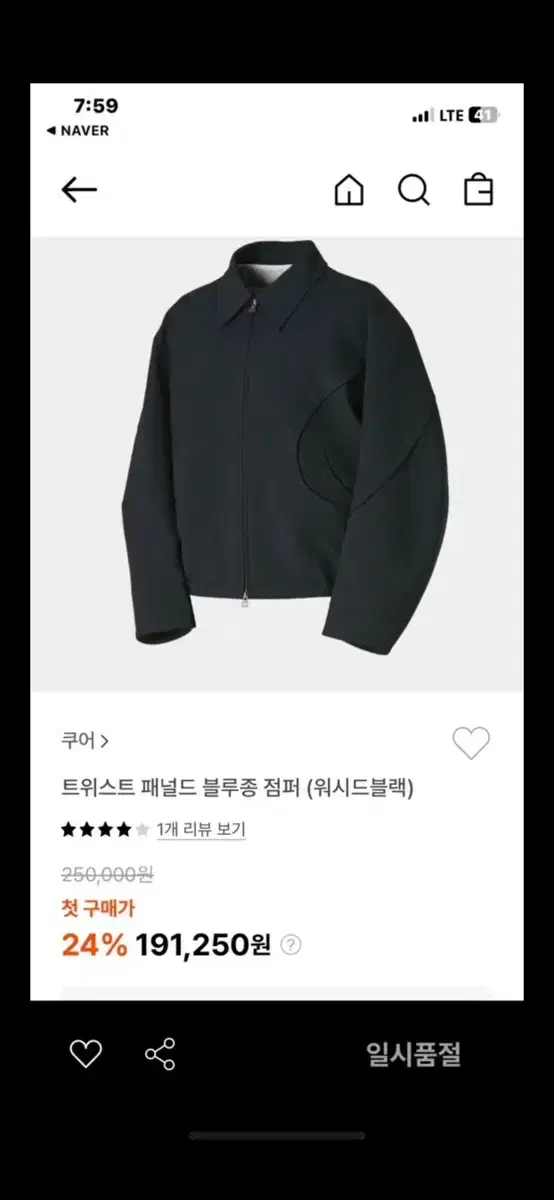Image resolution: width=554 pixels, height=1200 pixels.
Task: Open the shopping bag
Action: point(479,190)
